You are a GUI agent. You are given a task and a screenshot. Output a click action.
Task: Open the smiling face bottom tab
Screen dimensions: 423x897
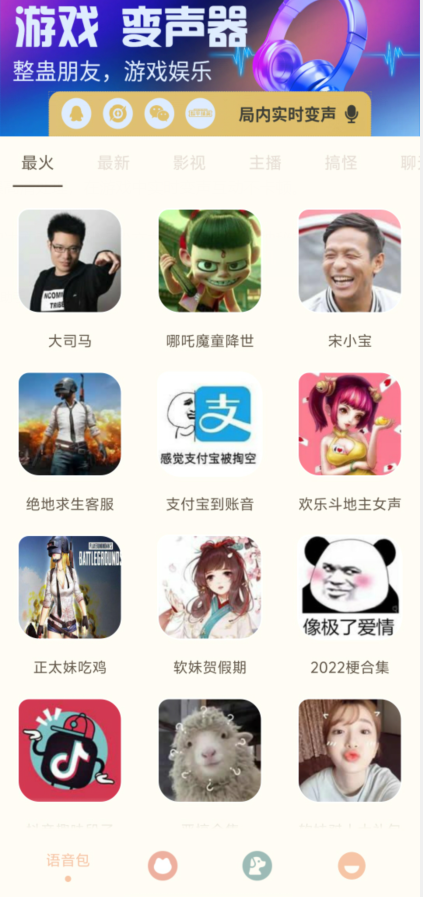click(351, 866)
